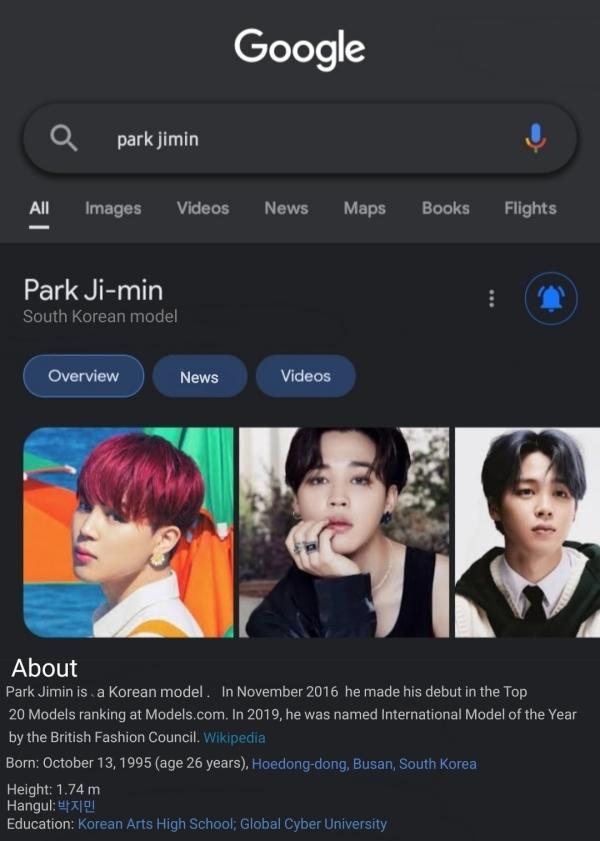Select the Overview chip
The height and width of the screenshot is (841, 600).
(84, 376)
